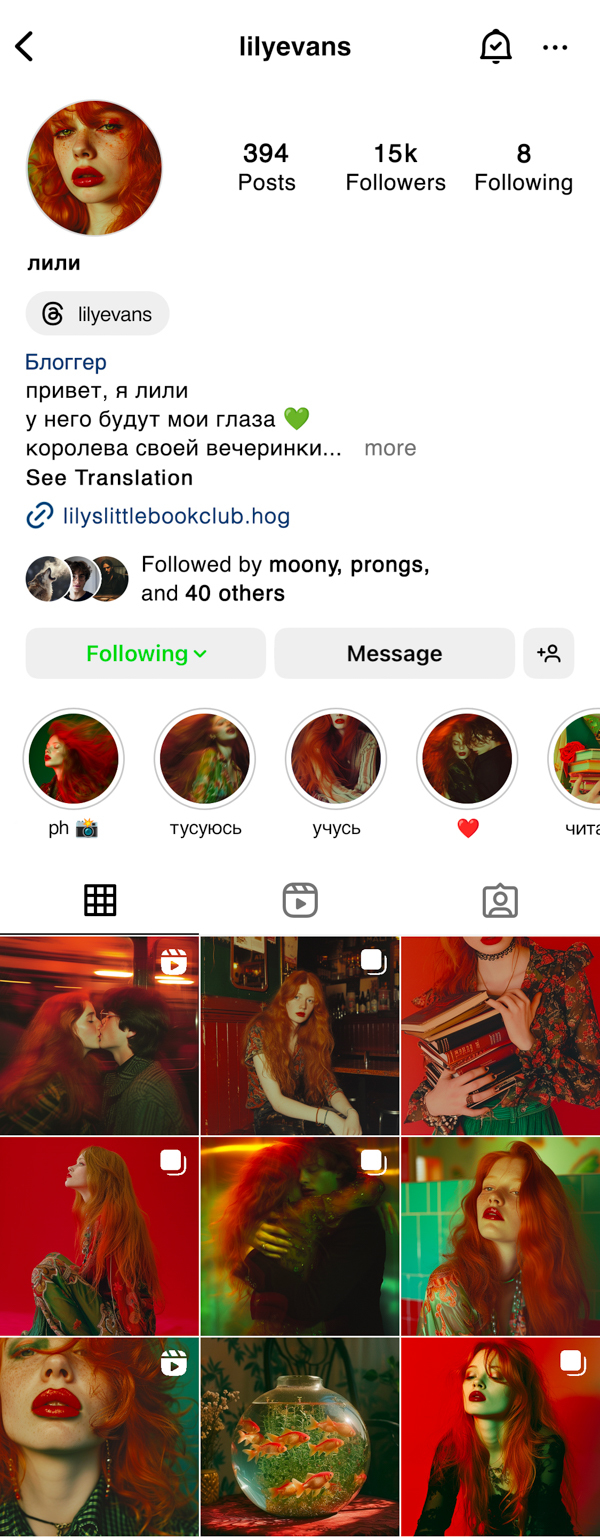This screenshot has height=1538, width=600.
Task: Open the three-dot overflow menu
Action: pos(555,47)
